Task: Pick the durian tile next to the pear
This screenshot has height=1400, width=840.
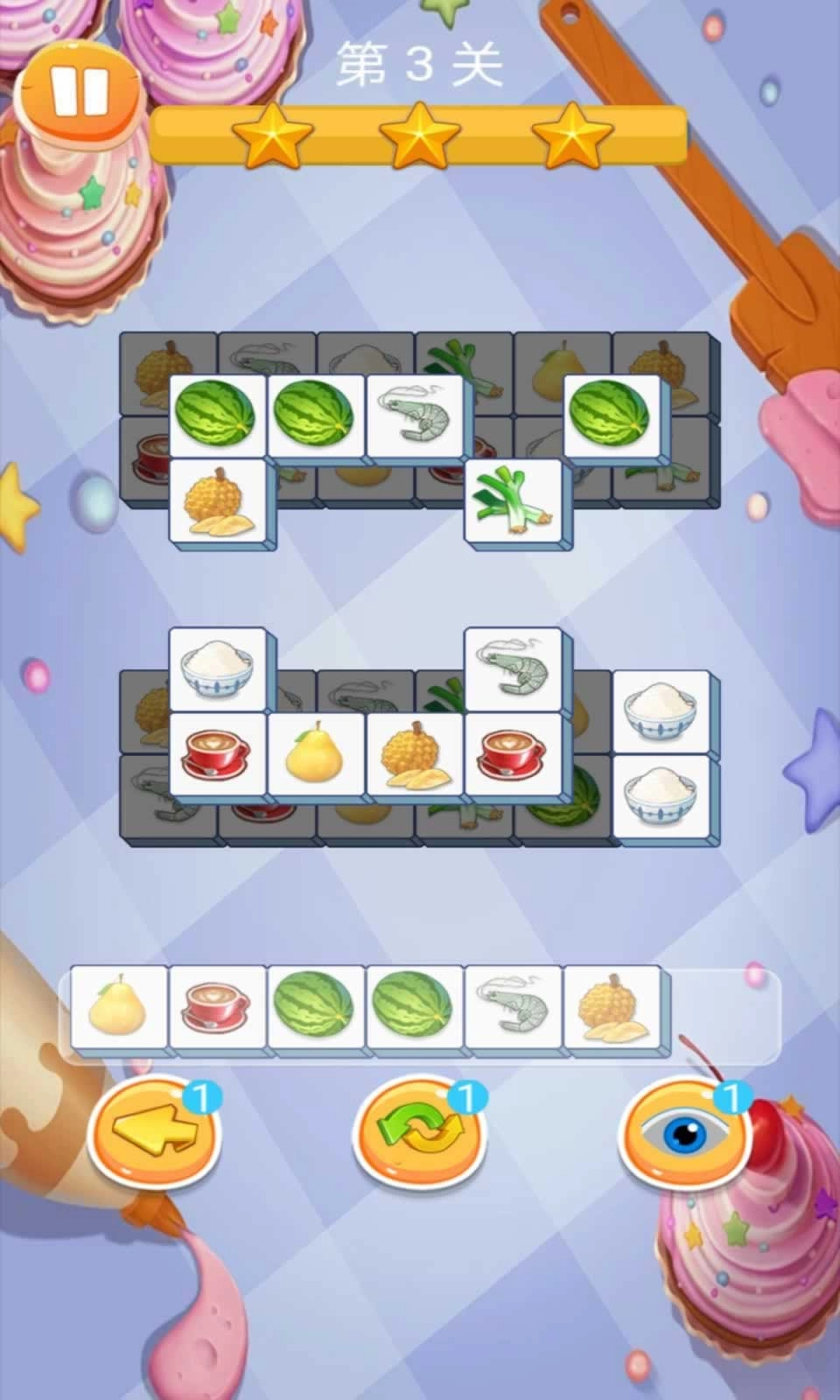Action: point(415,753)
